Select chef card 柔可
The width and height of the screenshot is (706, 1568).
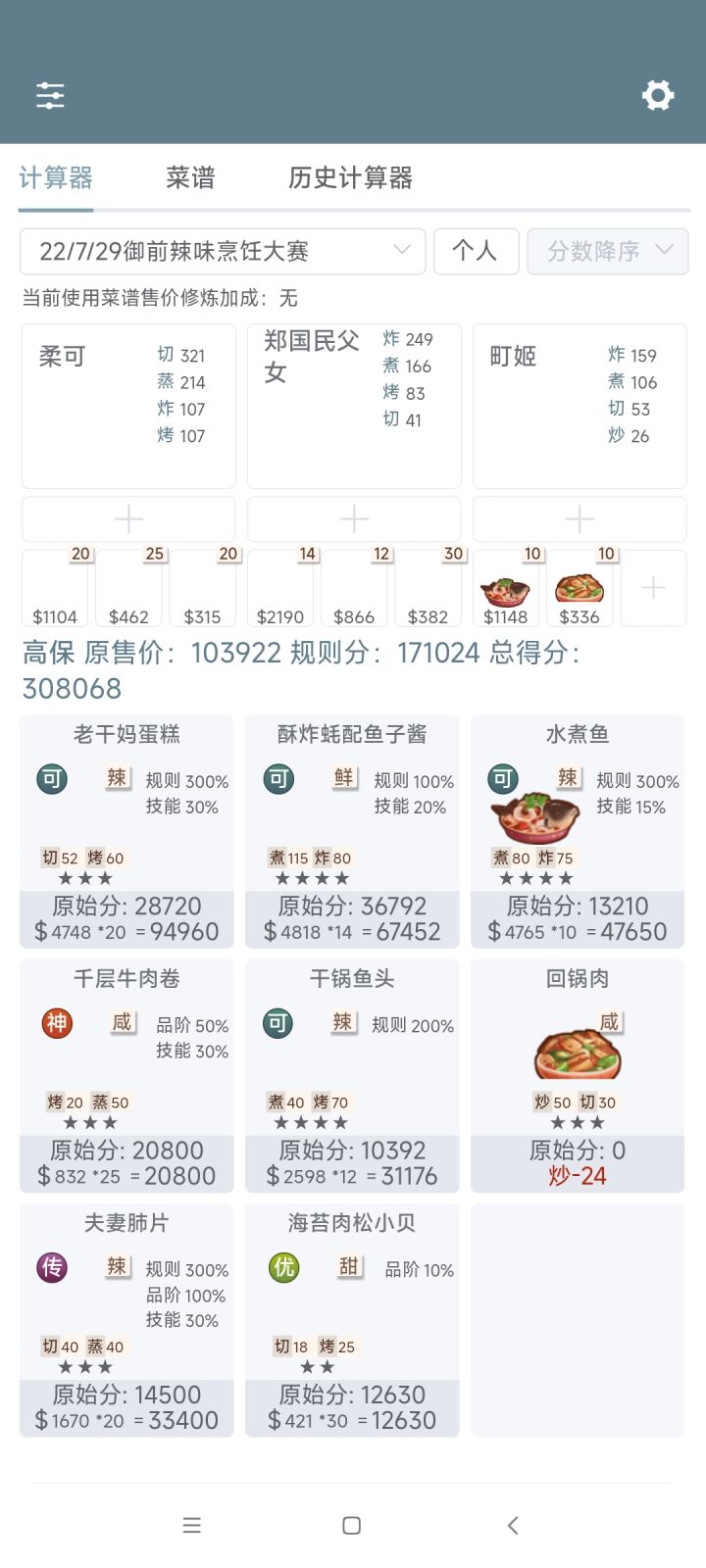pyautogui.click(x=128, y=406)
